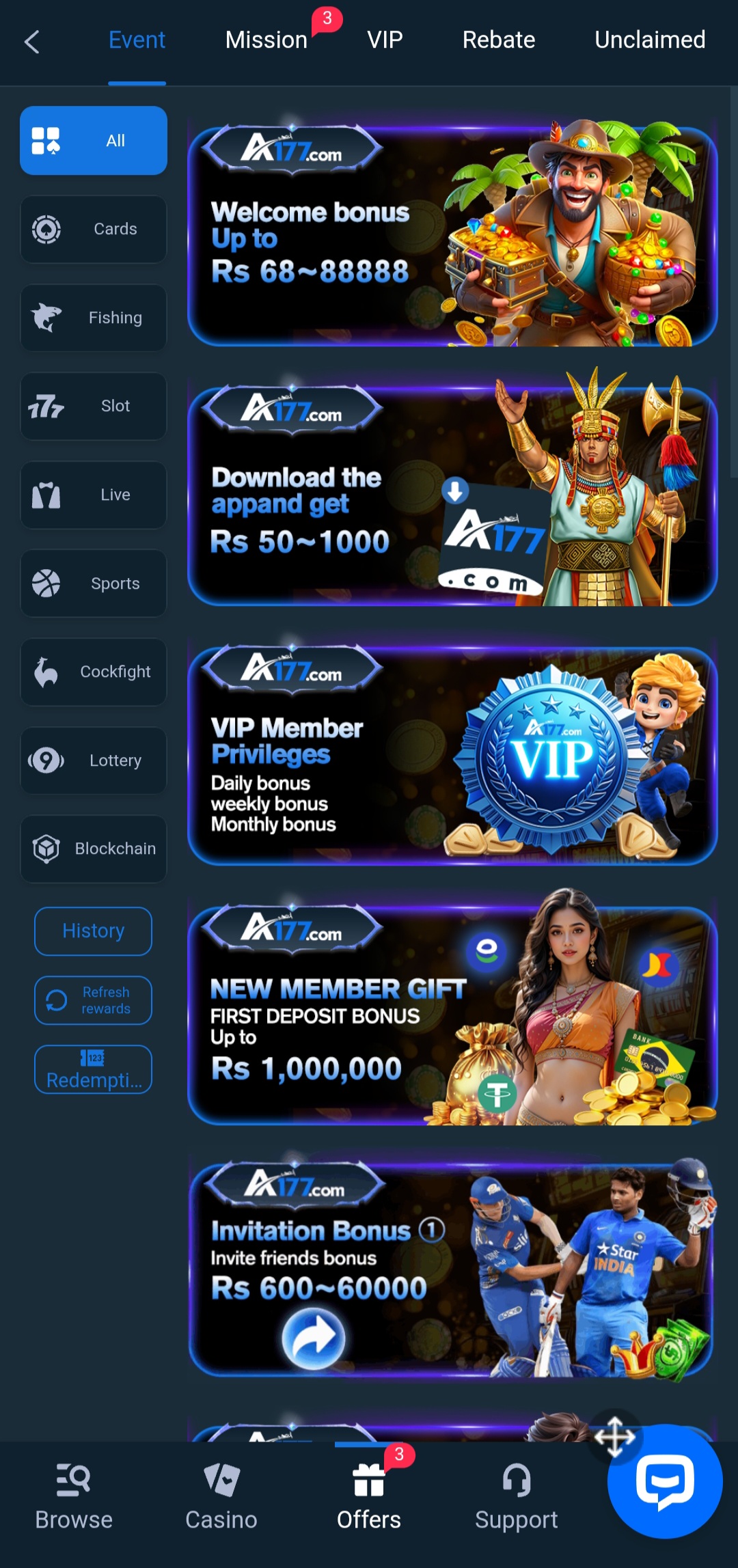Screen dimensions: 738x1568
Task: Open the Unclaimed tab
Action: tap(649, 40)
